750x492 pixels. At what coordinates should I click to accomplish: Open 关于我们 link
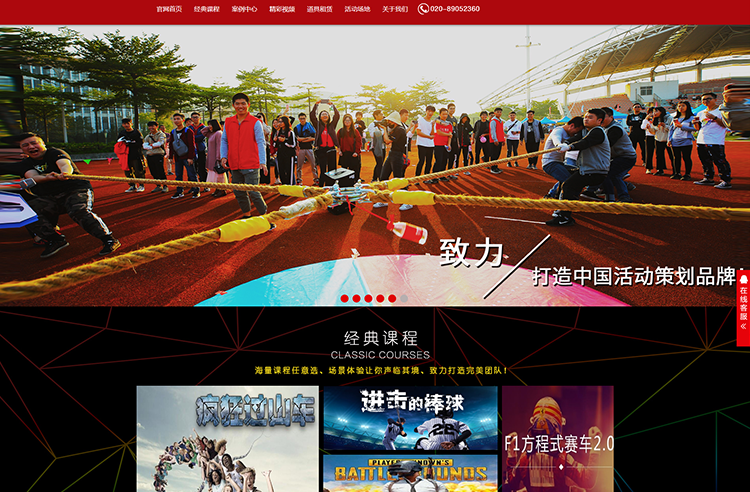coord(395,9)
